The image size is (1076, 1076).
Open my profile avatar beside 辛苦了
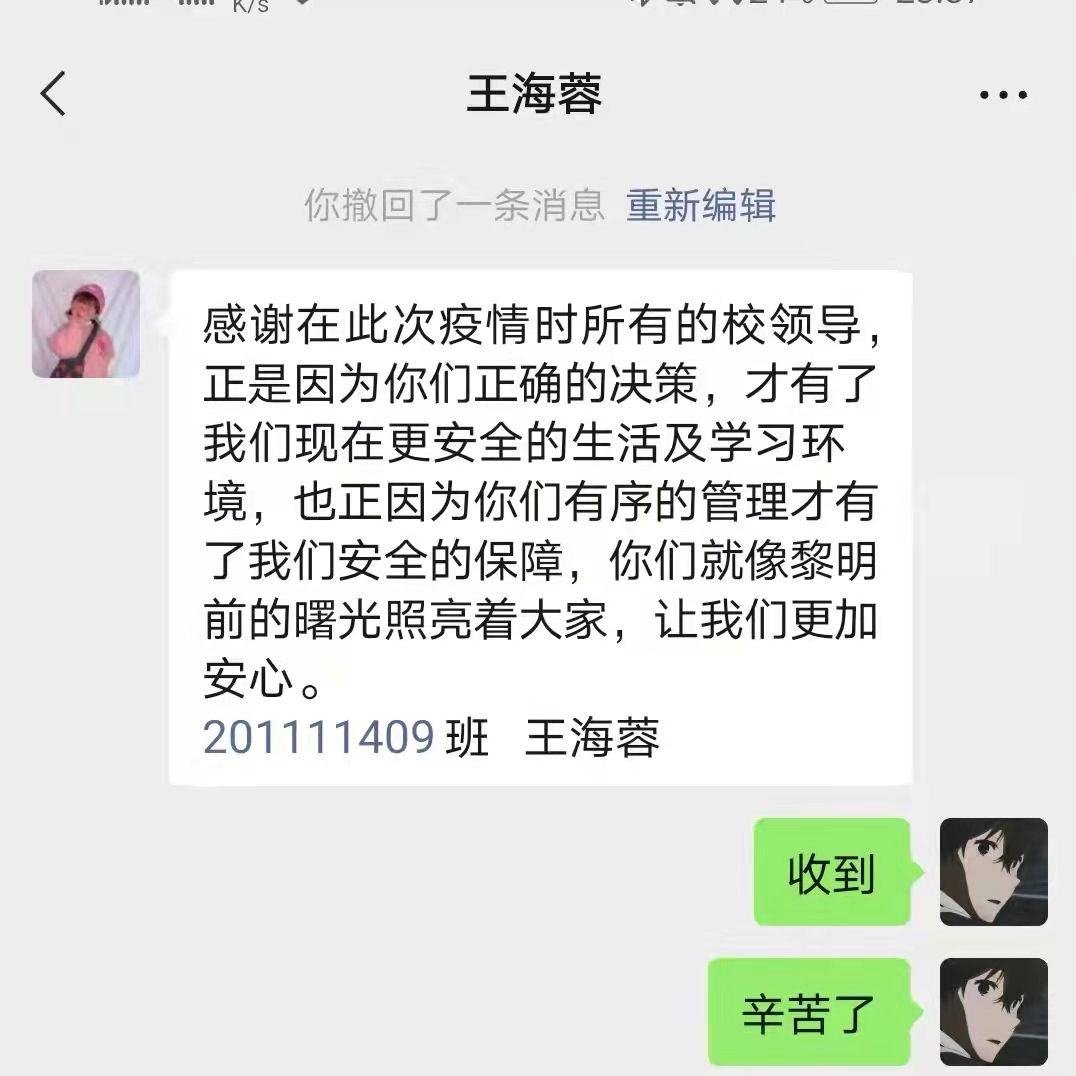pos(993,1012)
